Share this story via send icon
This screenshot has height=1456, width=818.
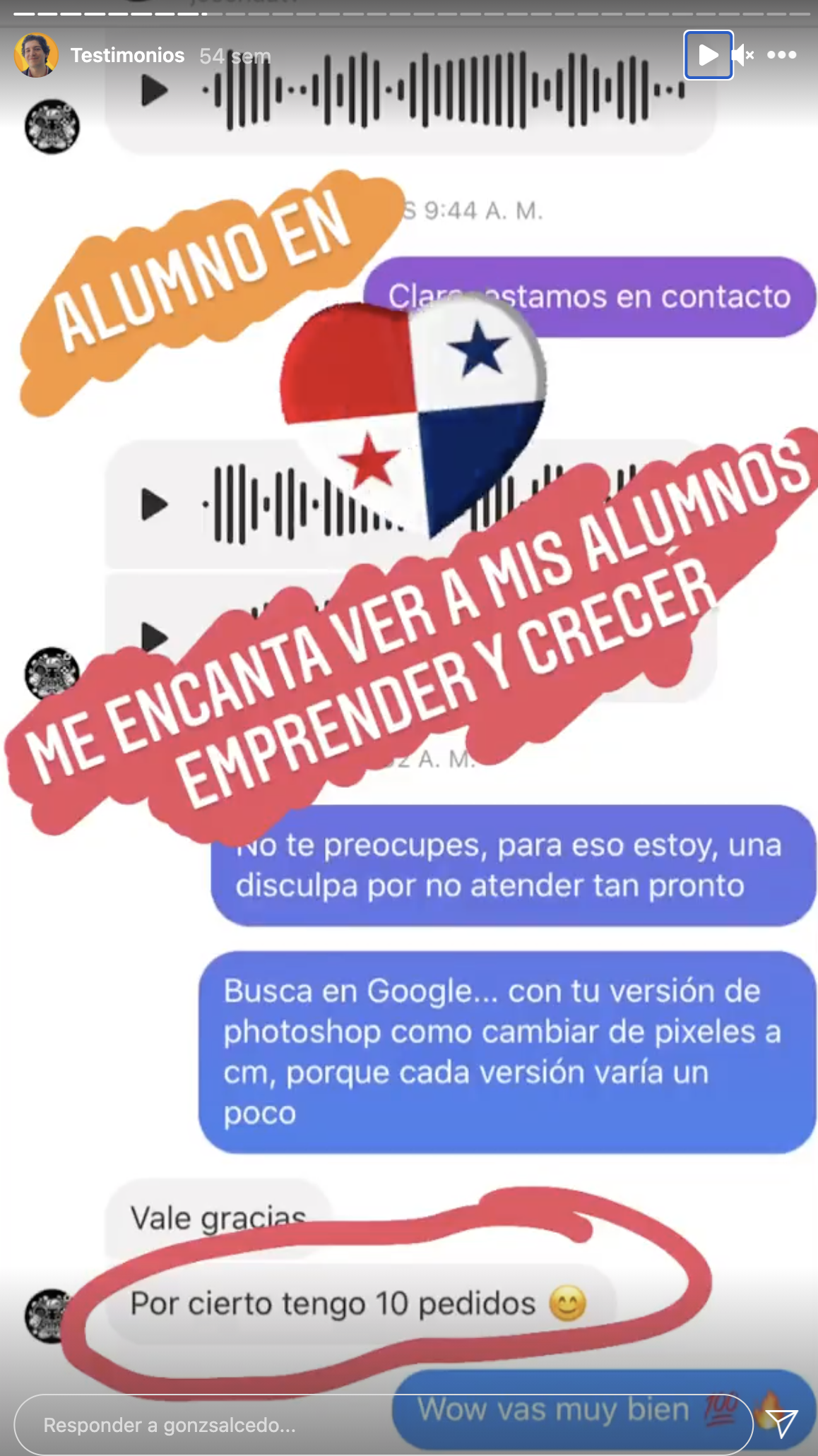[x=781, y=1424]
